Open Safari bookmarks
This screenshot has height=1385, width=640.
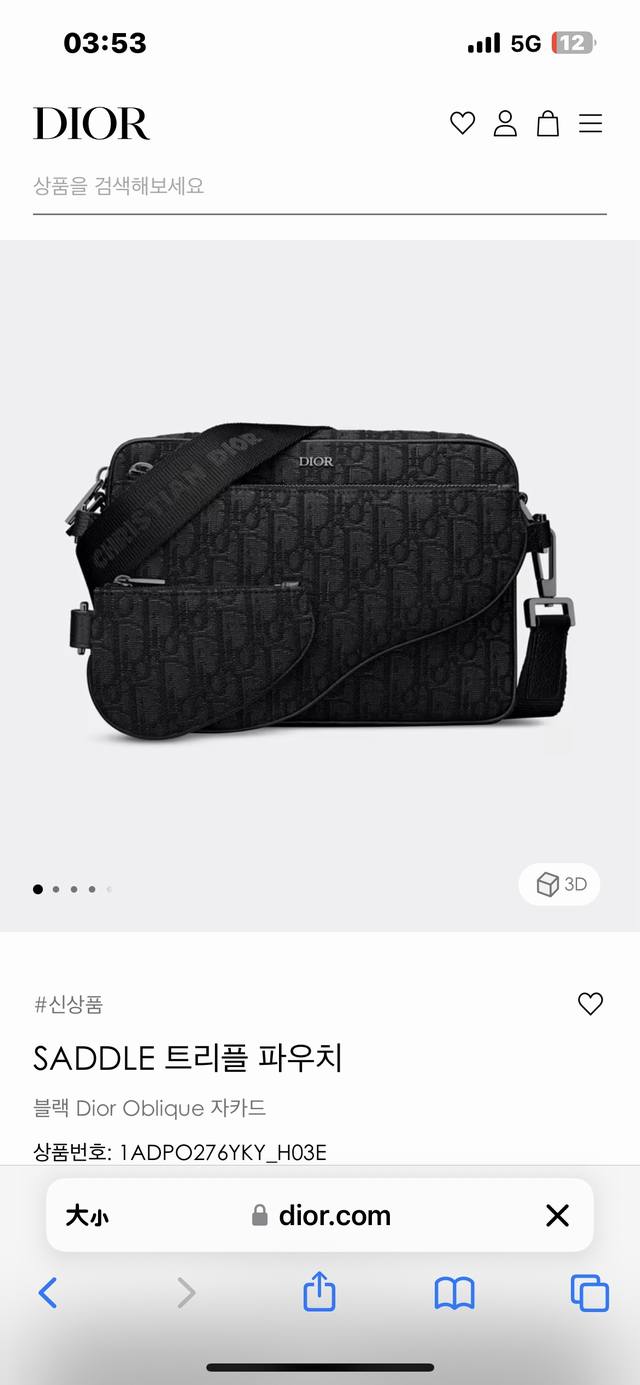(x=454, y=1293)
